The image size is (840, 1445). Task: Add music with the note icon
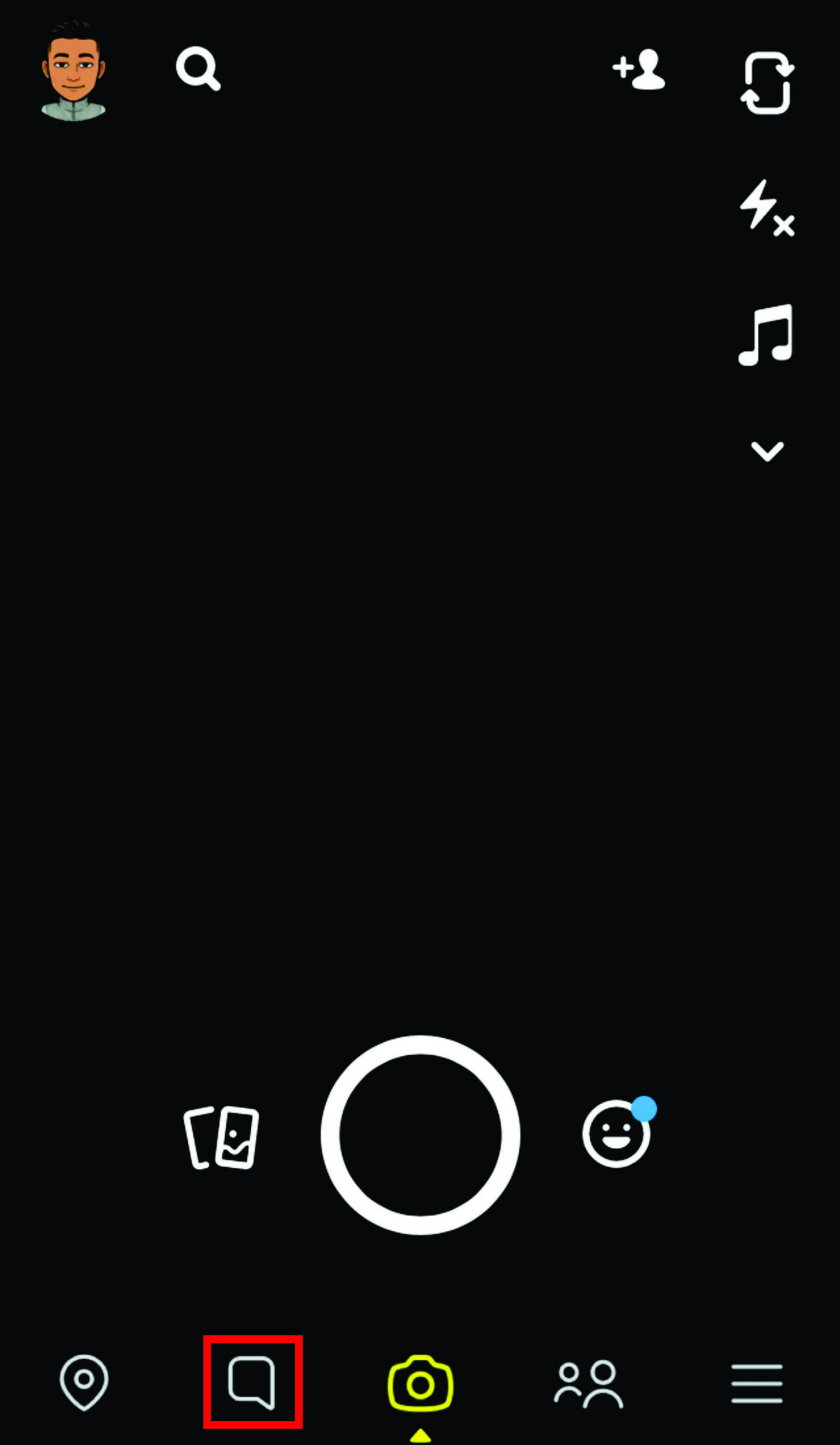766,334
